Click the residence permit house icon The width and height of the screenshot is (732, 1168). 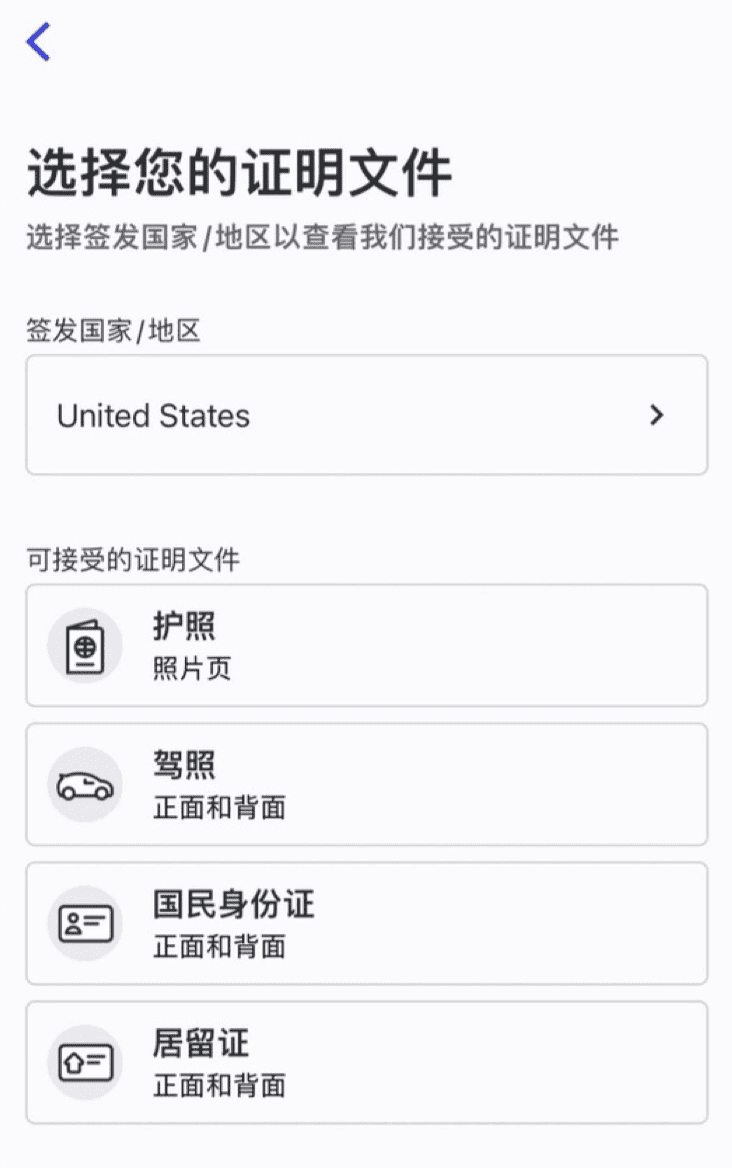click(84, 1062)
